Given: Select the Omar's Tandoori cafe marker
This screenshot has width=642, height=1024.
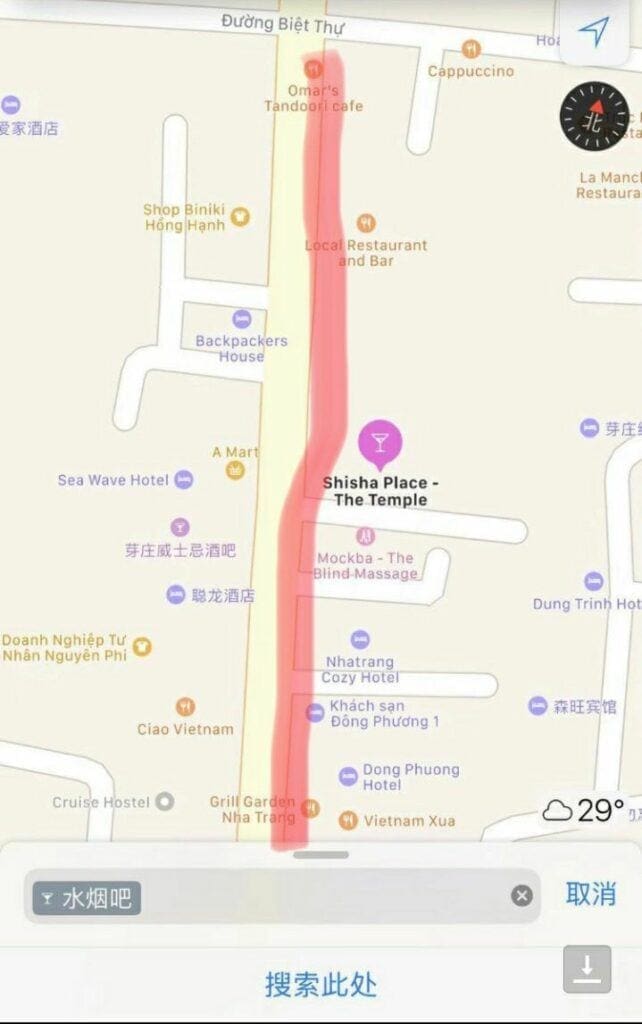Looking at the screenshot, I should (313, 69).
